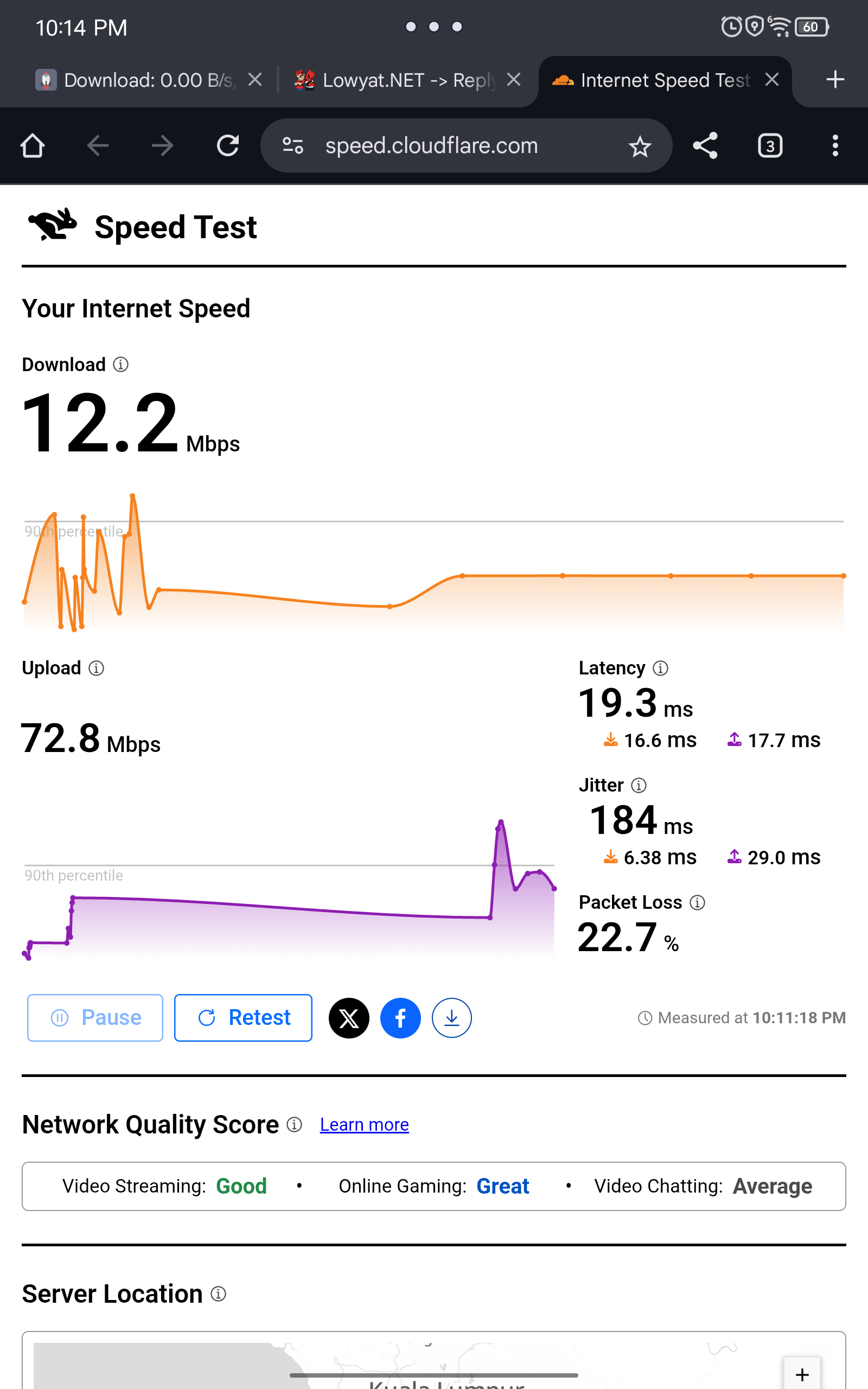Image resolution: width=868 pixels, height=1389 pixels.
Task: Go to the browser home page
Action: coord(33,146)
